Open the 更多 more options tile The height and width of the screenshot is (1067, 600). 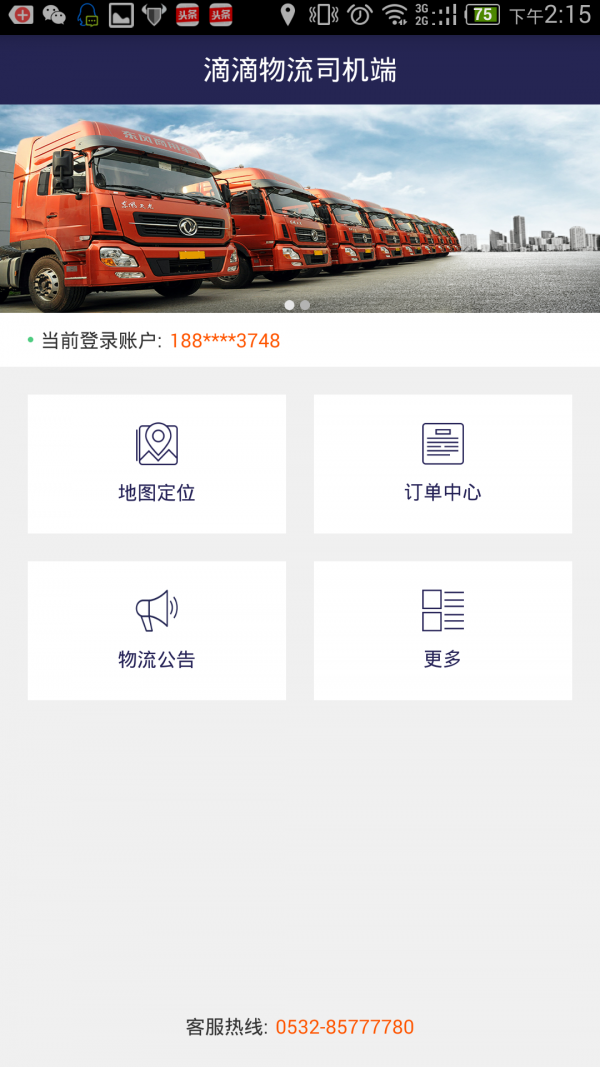tap(443, 630)
